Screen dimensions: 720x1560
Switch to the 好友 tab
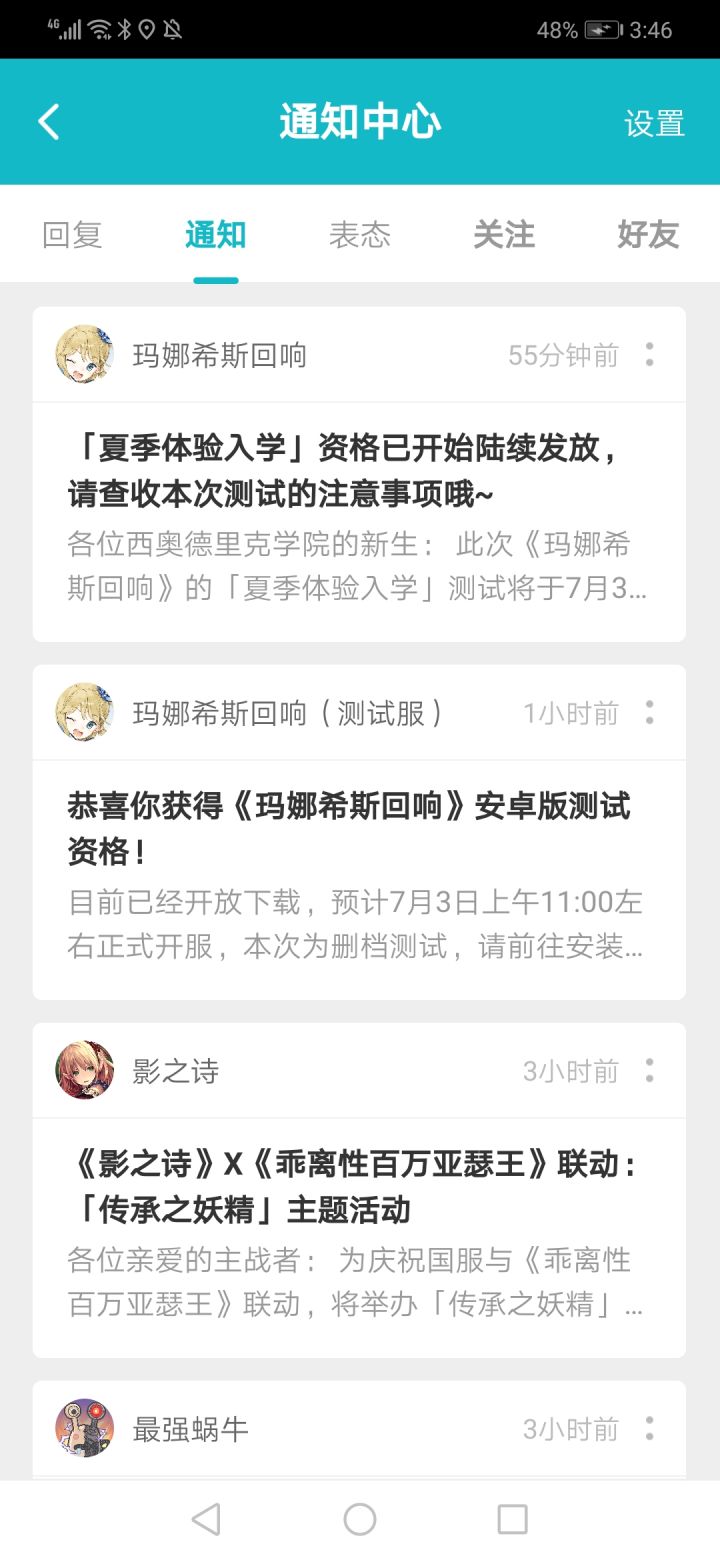tap(648, 235)
